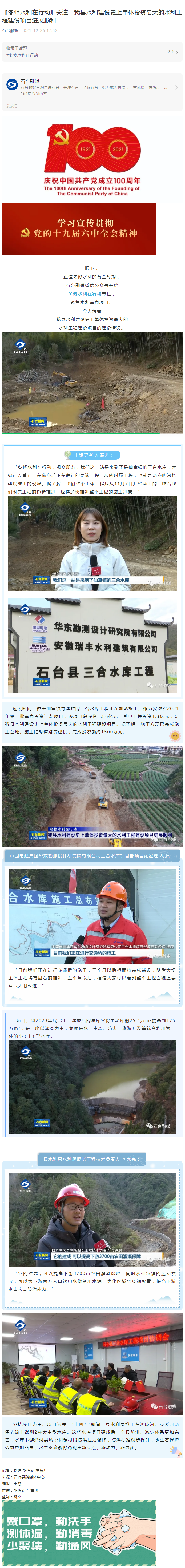Expand the collection's 2个 articles list

click(172, 52)
